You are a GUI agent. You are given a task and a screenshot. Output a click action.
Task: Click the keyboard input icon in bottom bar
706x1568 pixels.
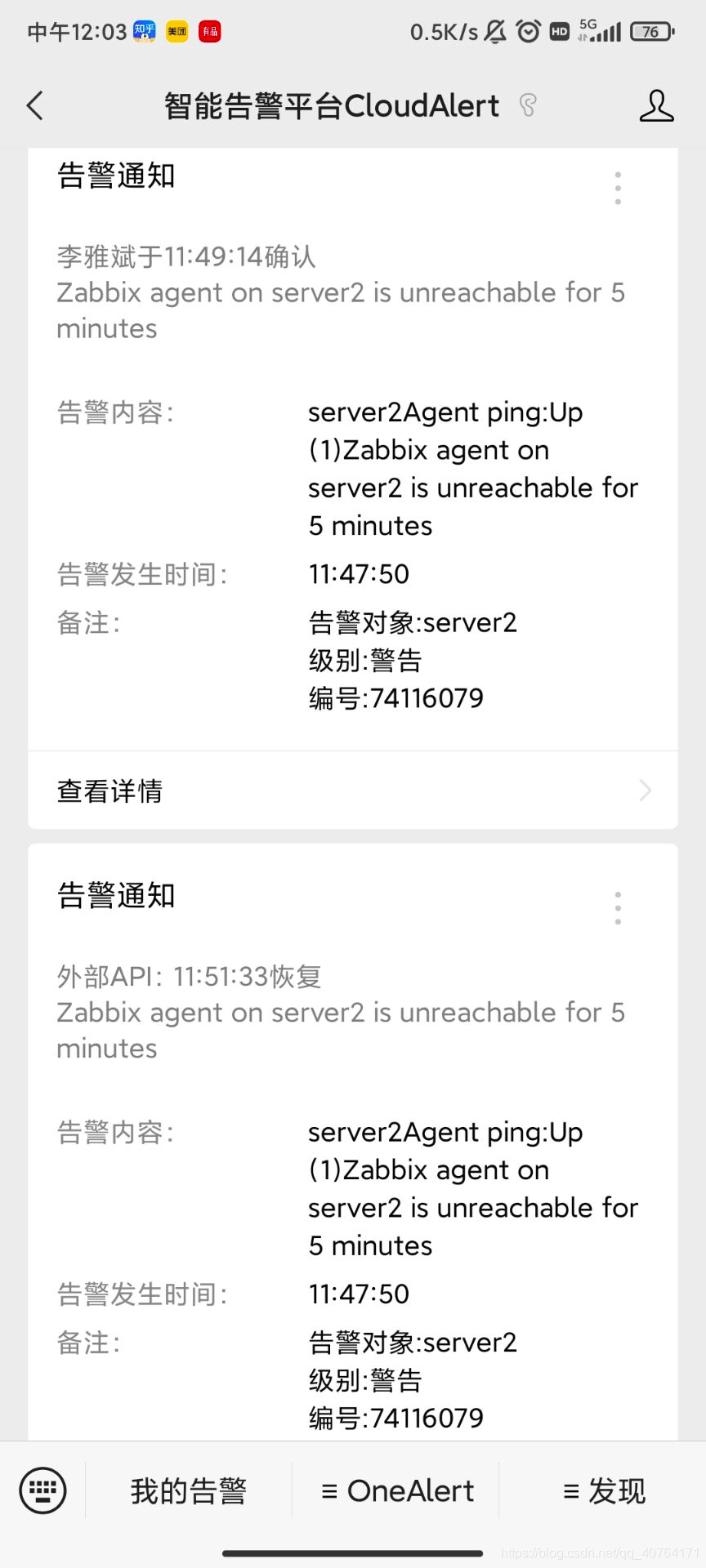point(42,1490)
